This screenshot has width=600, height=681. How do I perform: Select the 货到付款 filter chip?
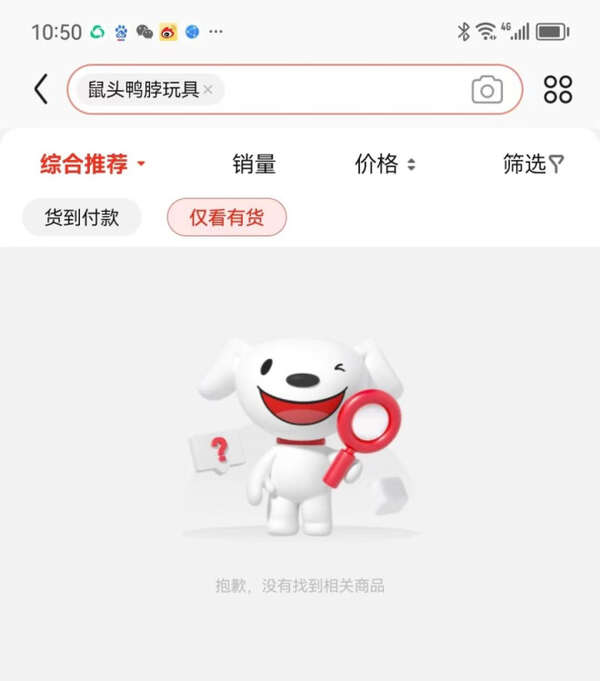tap(82, 217)
